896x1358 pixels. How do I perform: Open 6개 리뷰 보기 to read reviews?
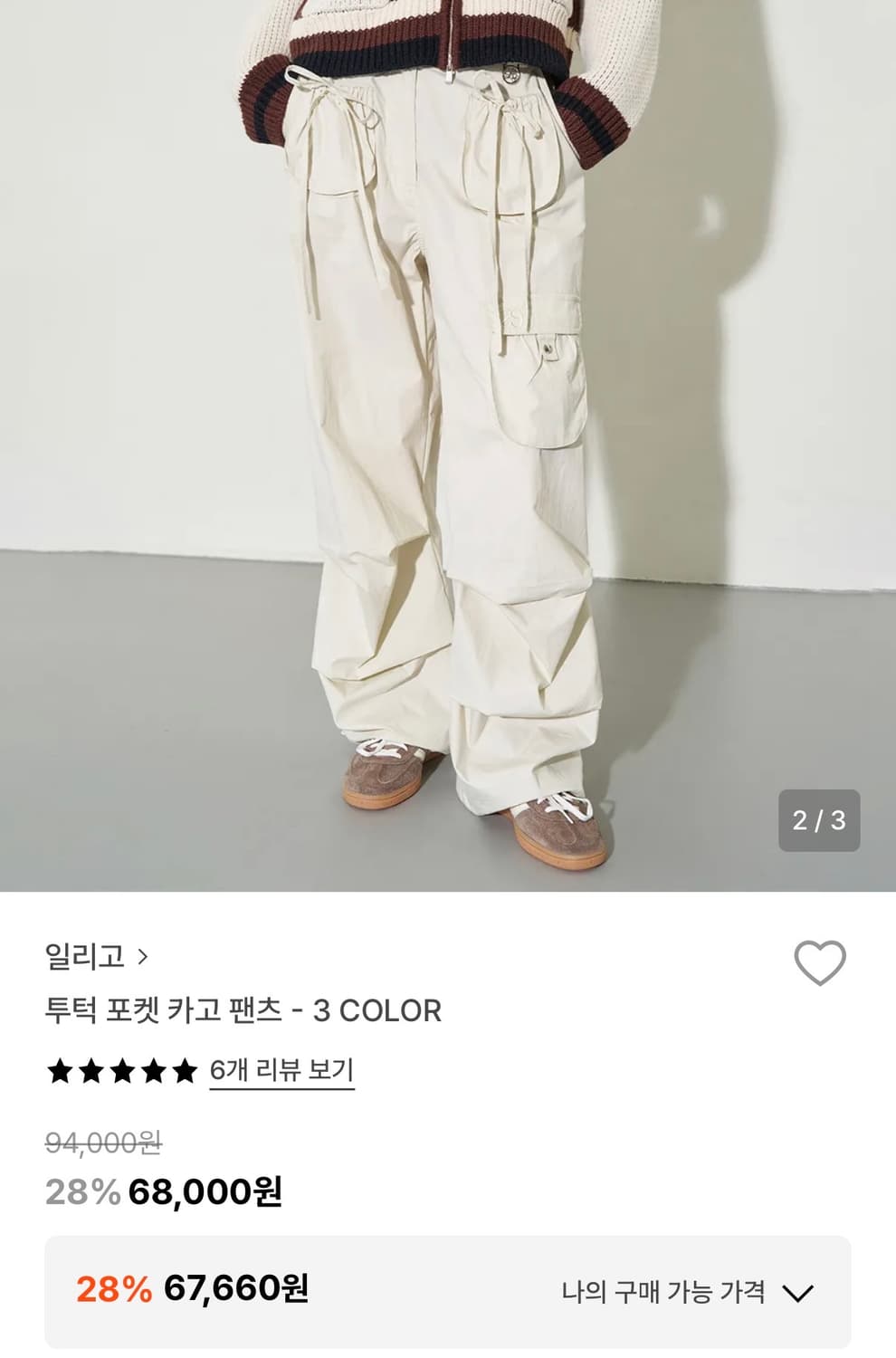281,1070
